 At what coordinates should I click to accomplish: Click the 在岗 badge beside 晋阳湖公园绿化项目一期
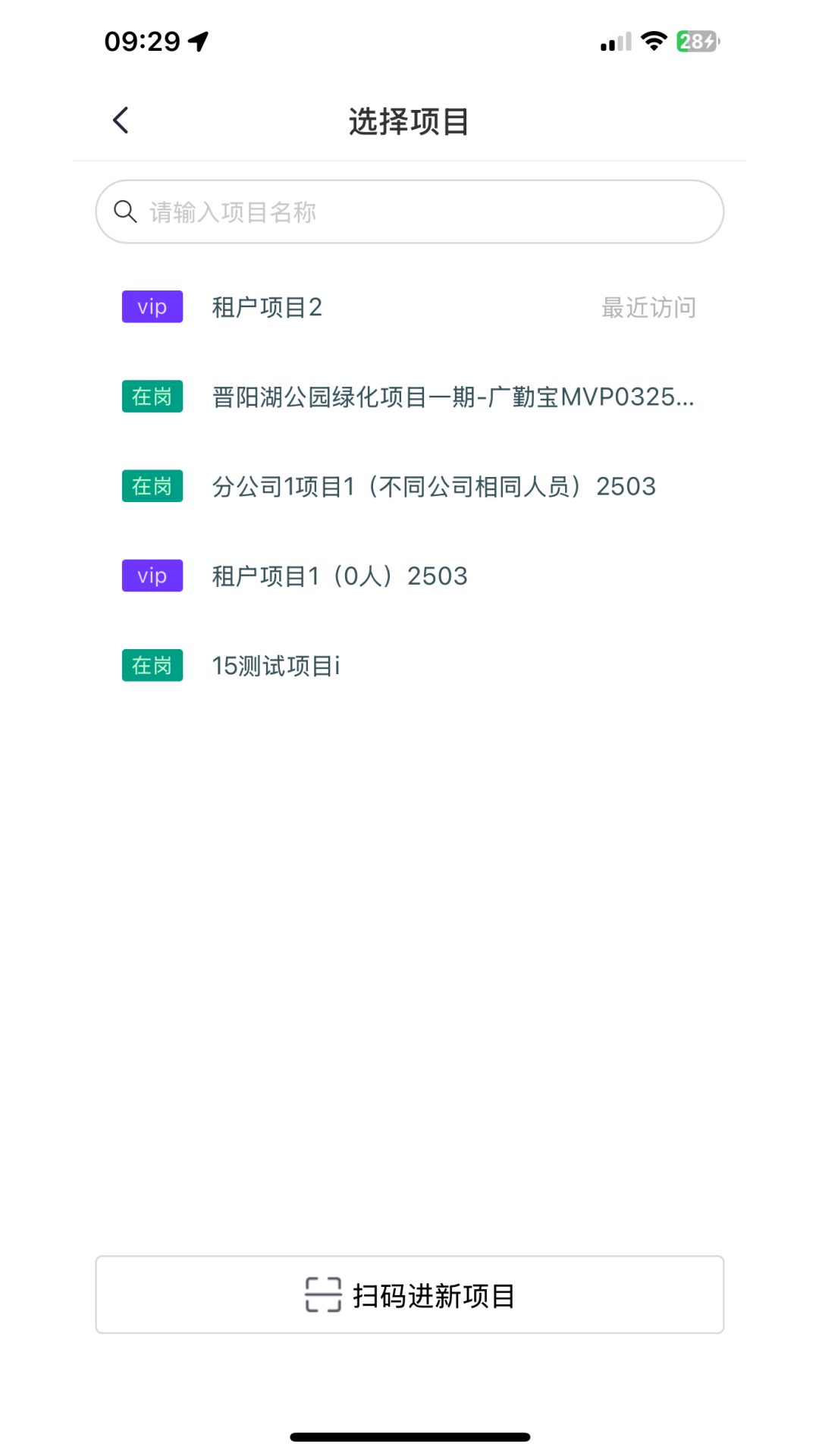[152, 397]
